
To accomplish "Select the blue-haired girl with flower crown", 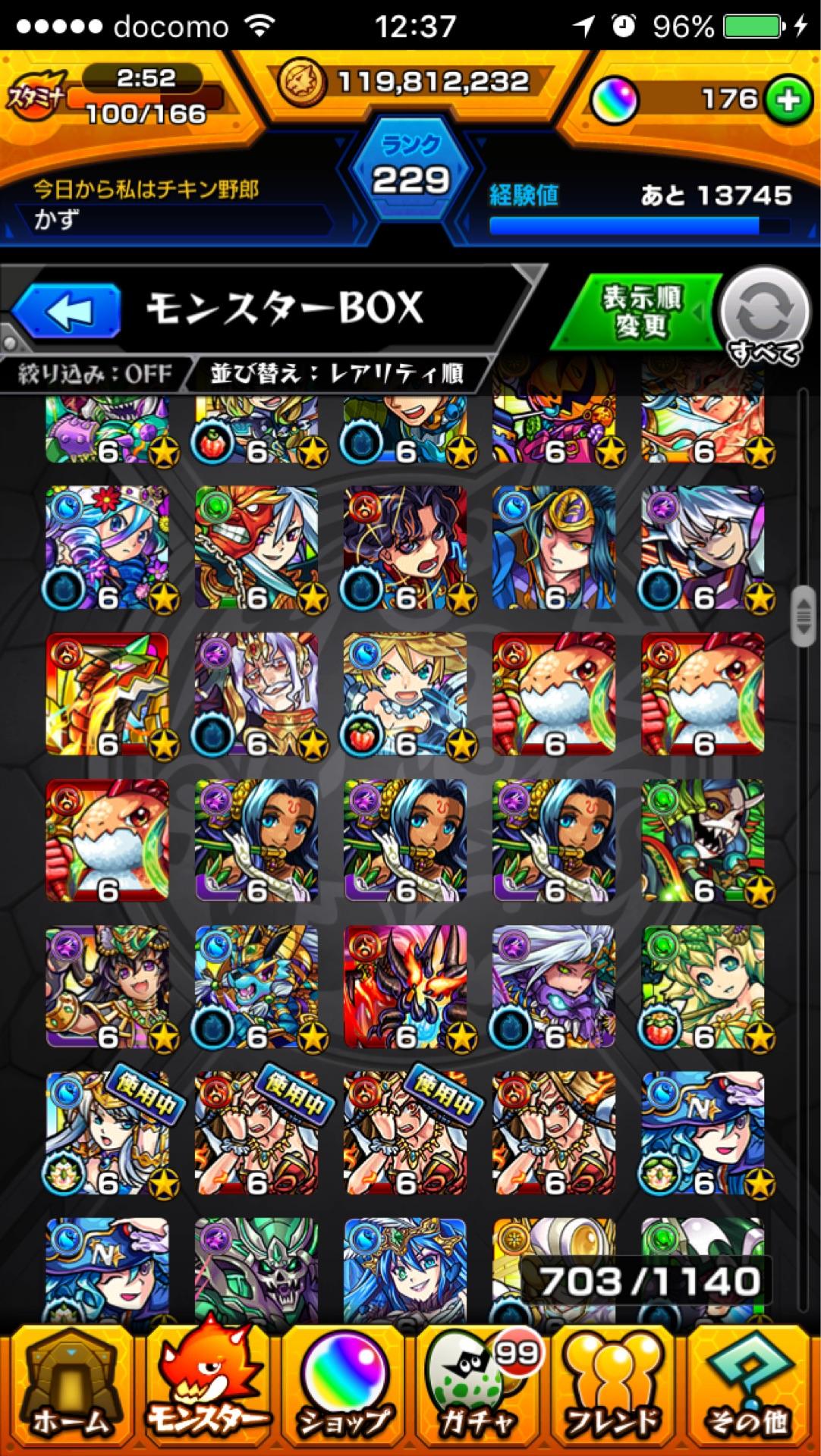I will pyautogui.click(x=107, y=548).
